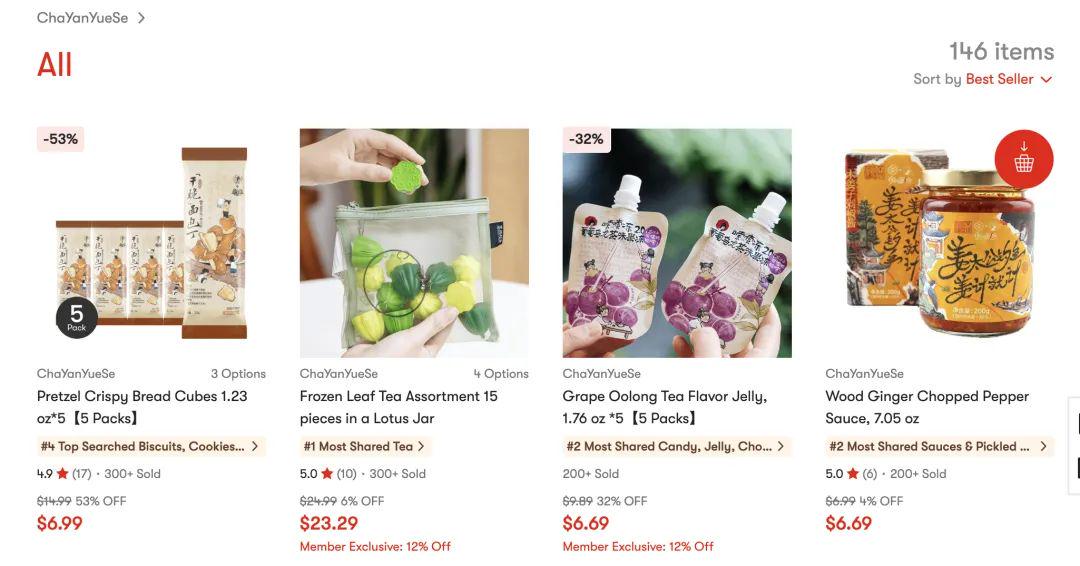This screenshot has height=566, width=1080.
Task: View Frozen Leaf Tea Assortment product image
Action: pos(414,243)
